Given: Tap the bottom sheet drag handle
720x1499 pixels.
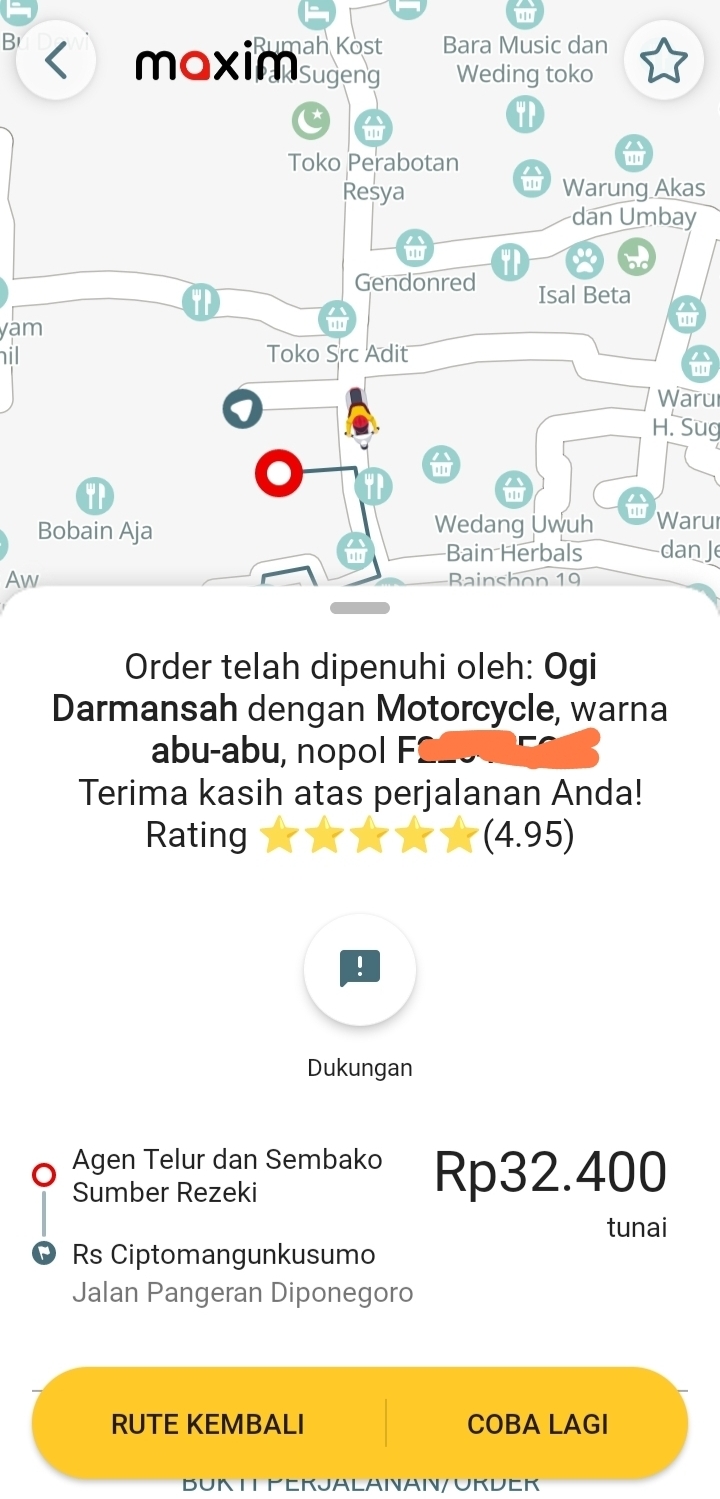Looking at the screenshot, I should click(360, 607).
